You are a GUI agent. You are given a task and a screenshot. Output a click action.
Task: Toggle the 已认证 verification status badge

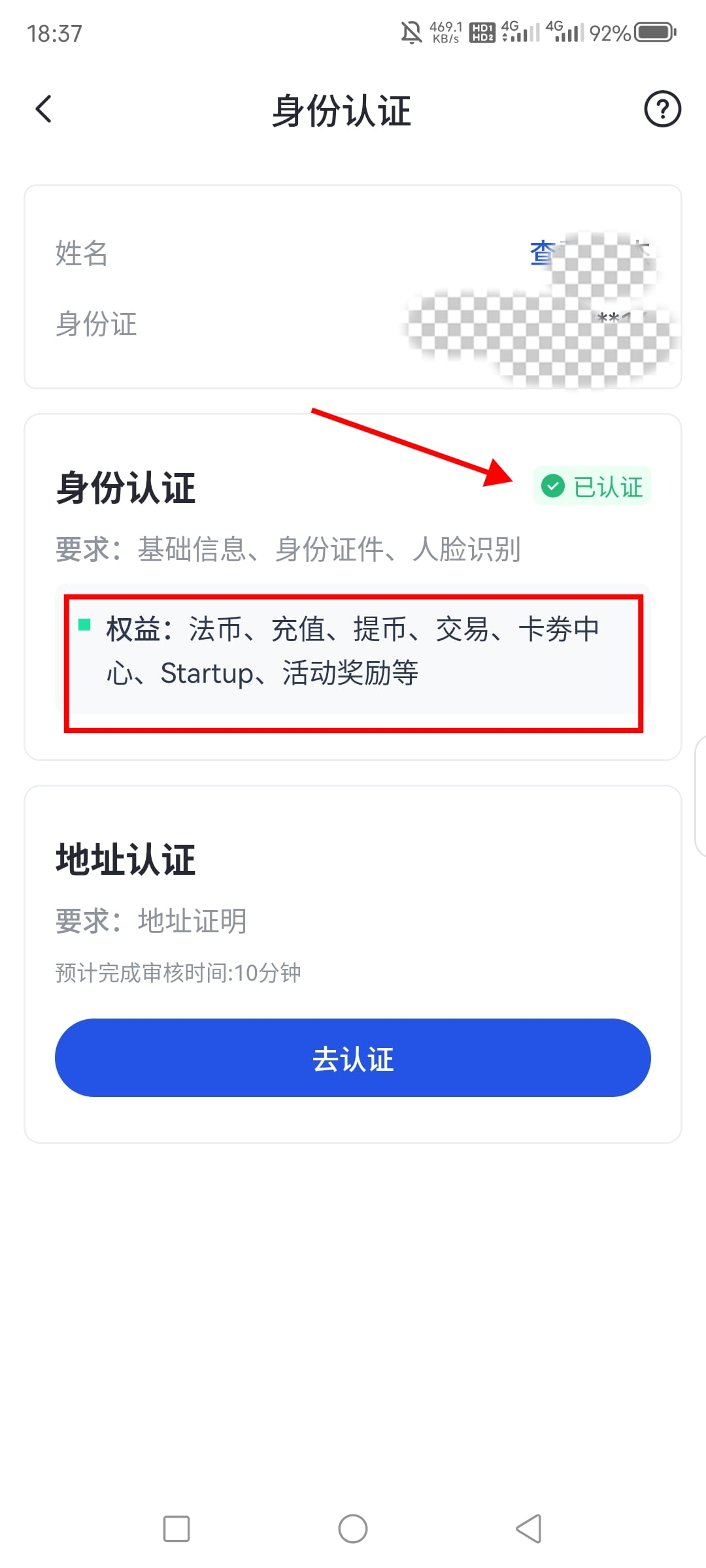pyautogui.click(x=592, y=486)
